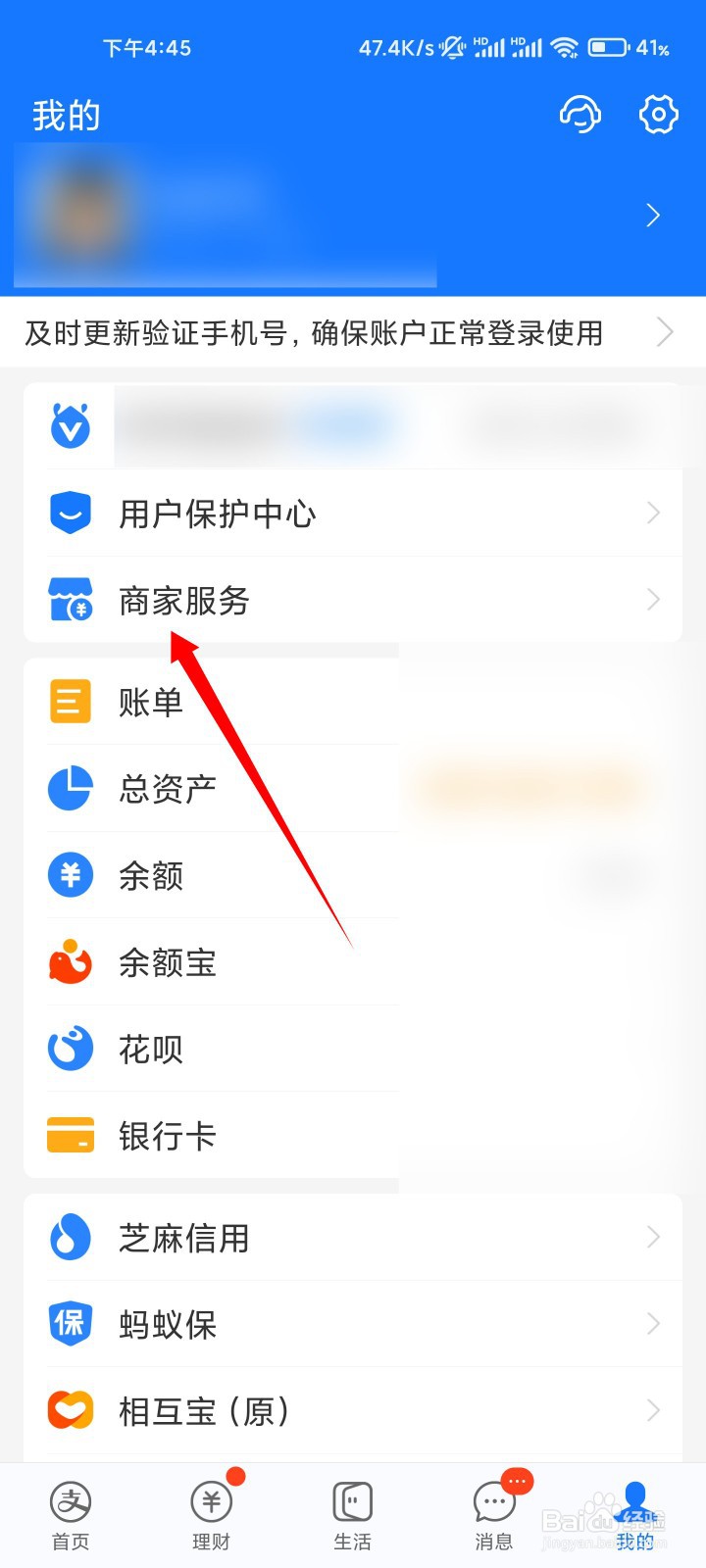Open the settings gear
This screenshot has width=706, height=1568.
click(x=658, y=115)
